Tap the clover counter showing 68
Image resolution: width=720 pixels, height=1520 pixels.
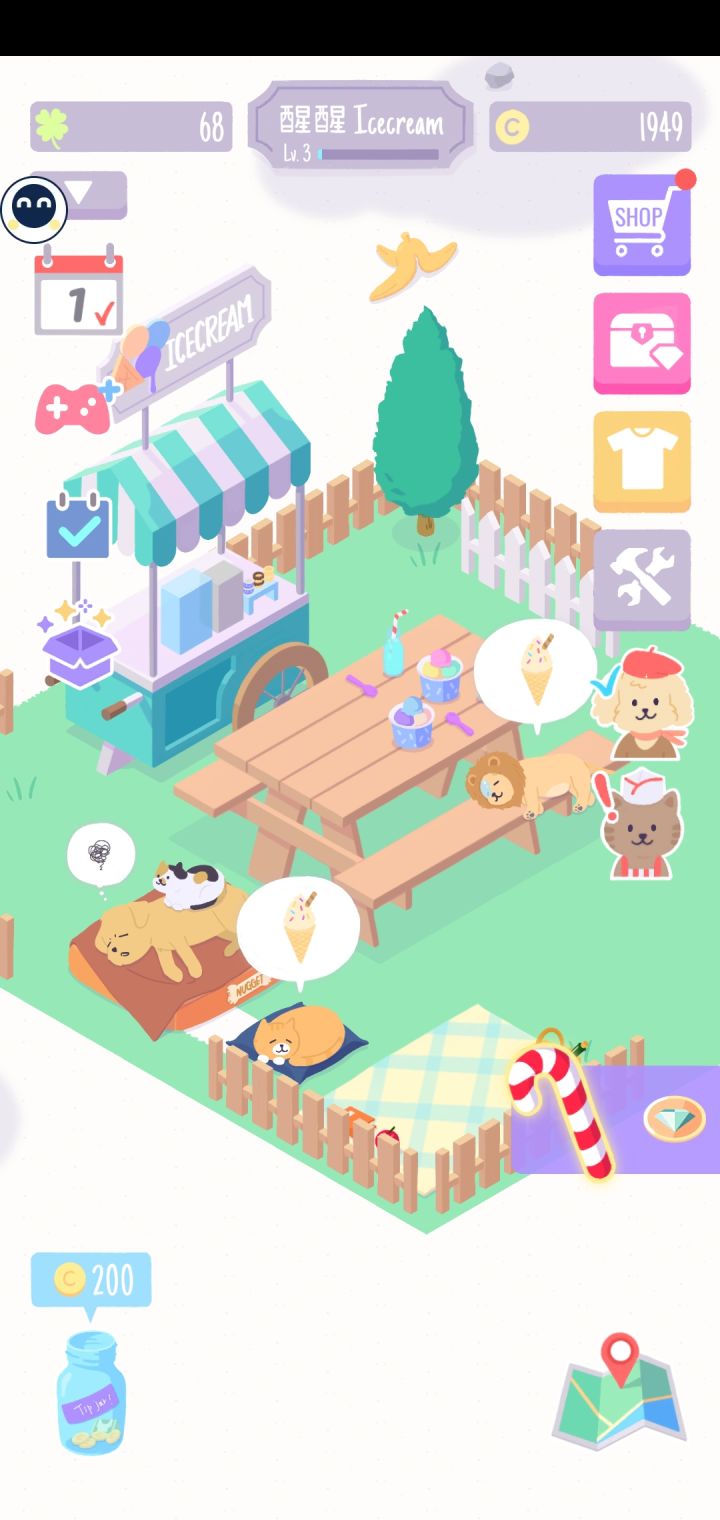[130, 125]
